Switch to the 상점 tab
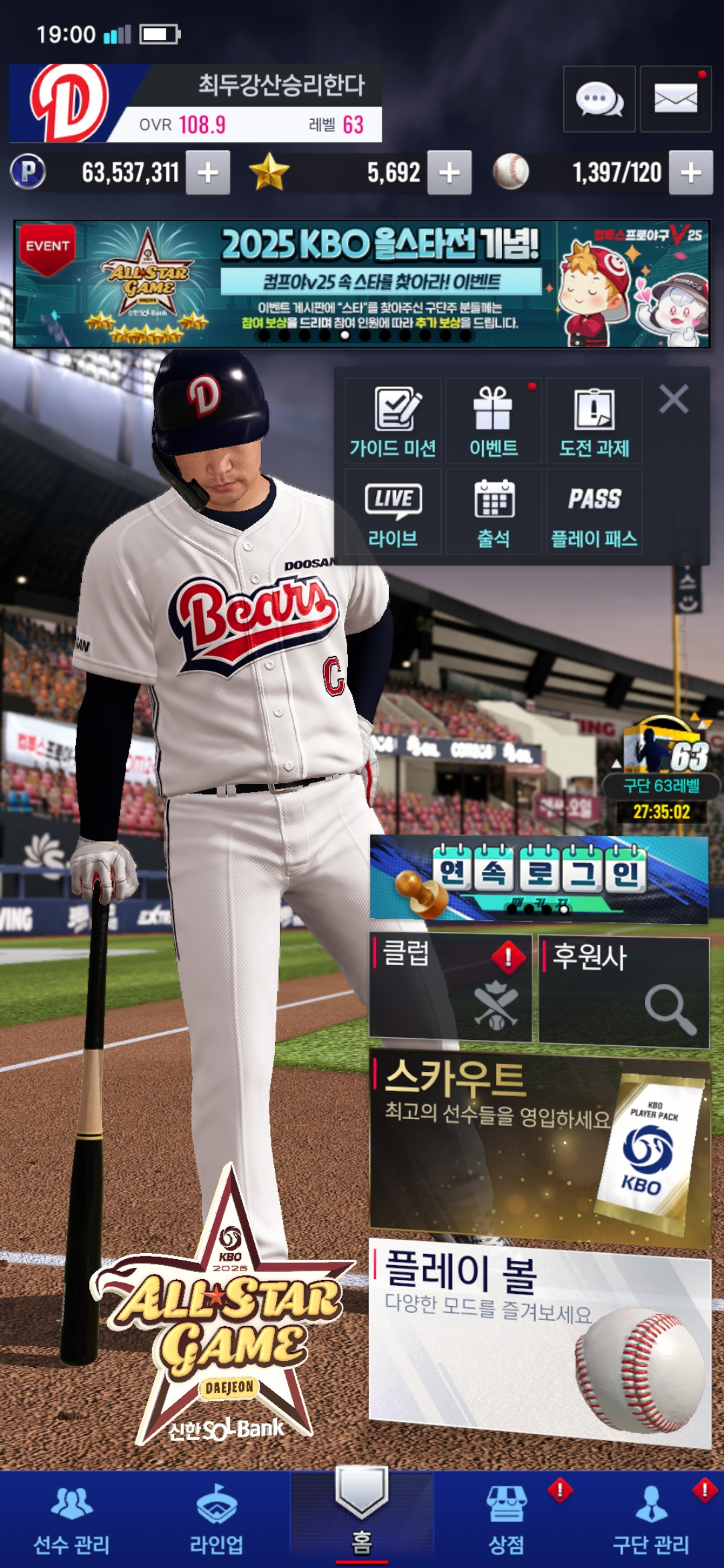 click(506, 1520)
